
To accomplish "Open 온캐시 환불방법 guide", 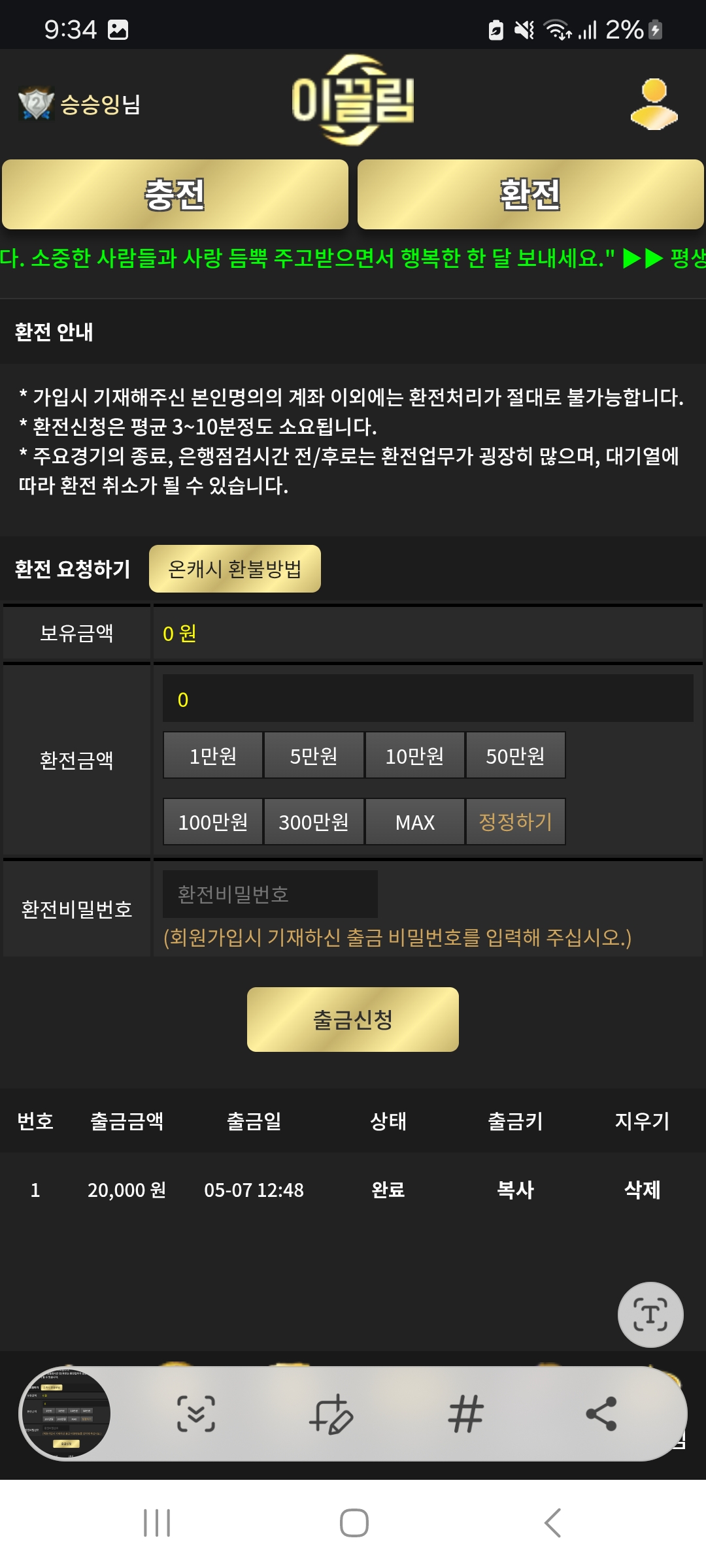I will pos(235,569).
